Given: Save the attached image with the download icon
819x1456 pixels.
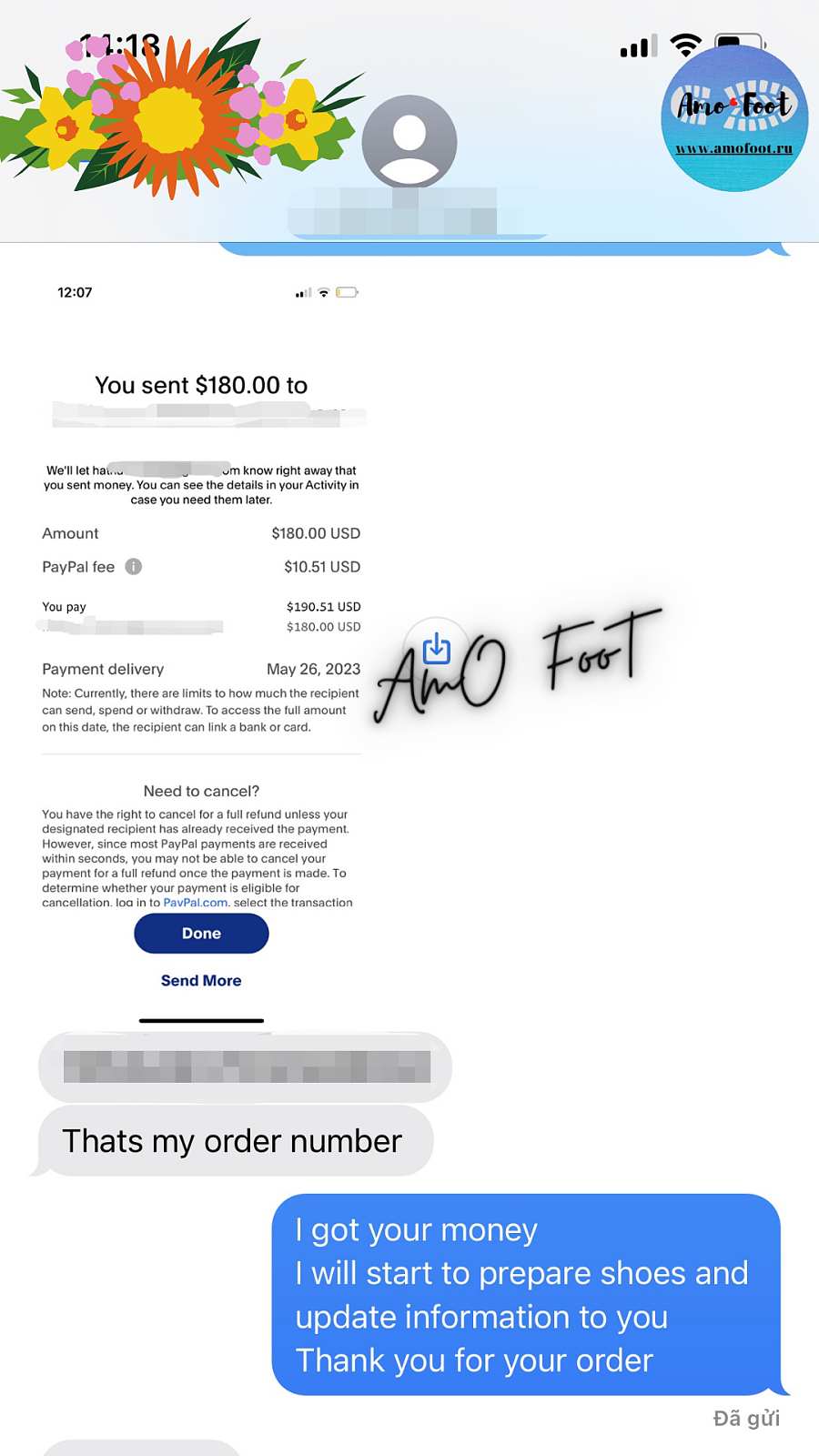Looking at the screenshot, I should (x=437, y=648).
